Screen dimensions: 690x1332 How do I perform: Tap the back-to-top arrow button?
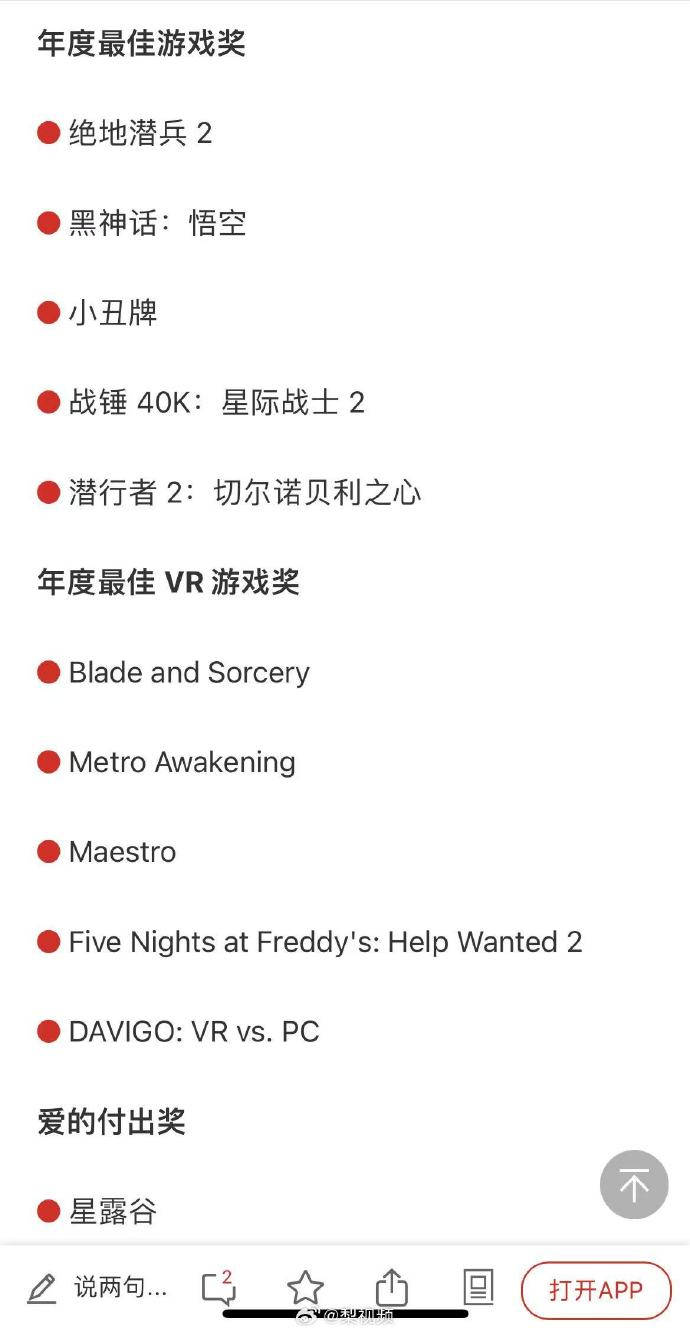coord(634,1185)
